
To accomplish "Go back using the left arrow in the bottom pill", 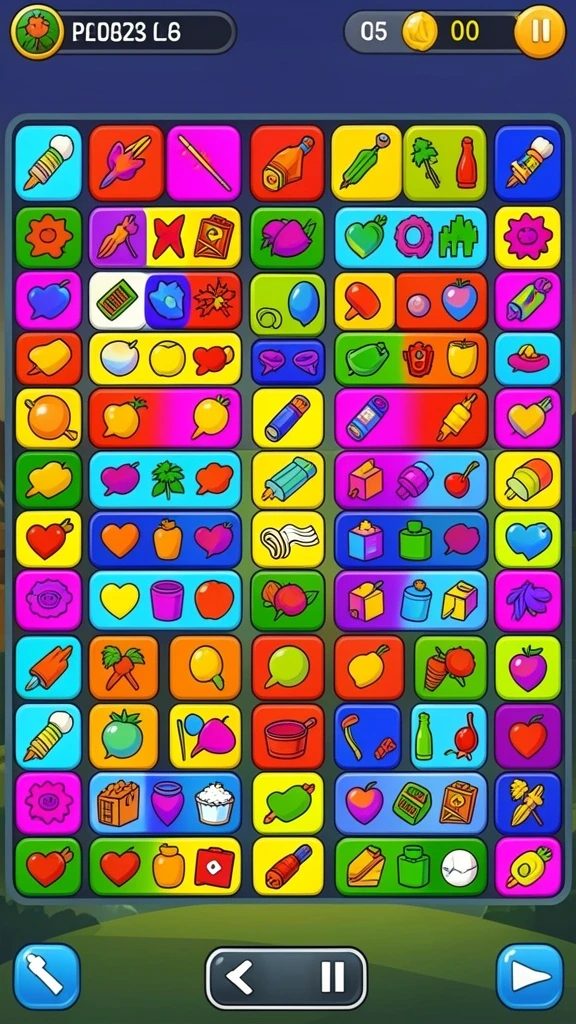I will click(240, 978).
